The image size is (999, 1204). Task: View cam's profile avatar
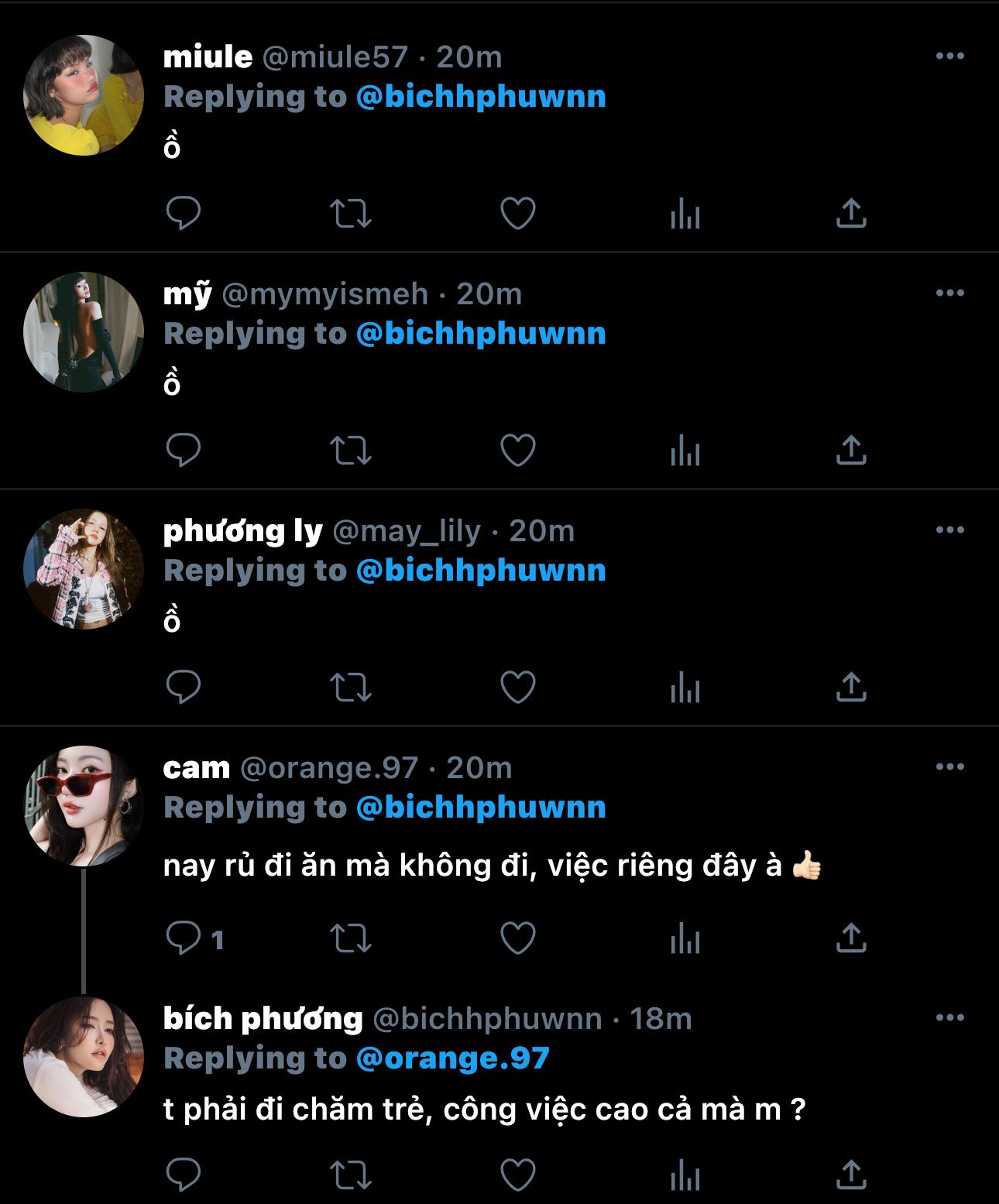coord(84,806)
